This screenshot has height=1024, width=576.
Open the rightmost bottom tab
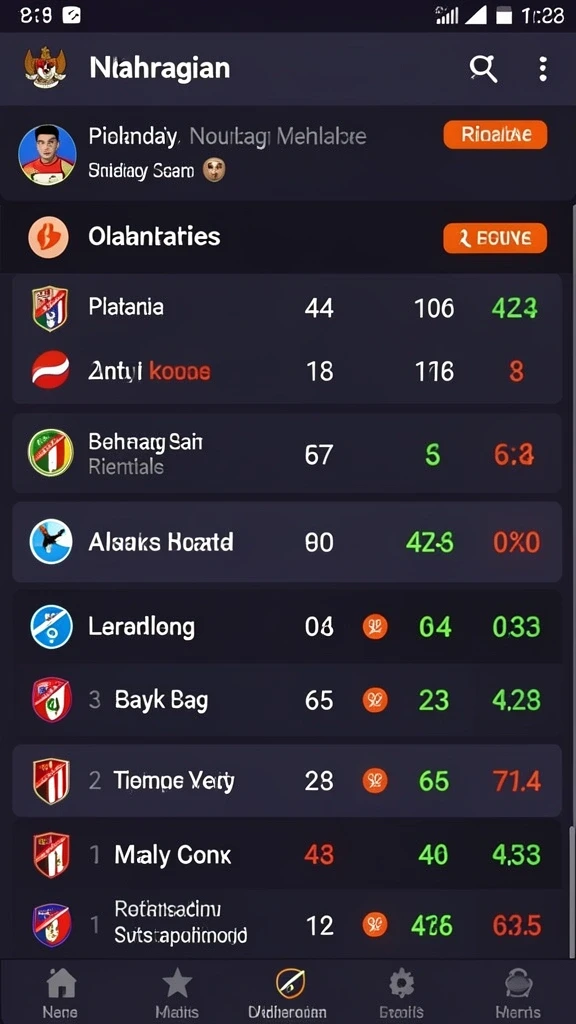click(518, 993)
